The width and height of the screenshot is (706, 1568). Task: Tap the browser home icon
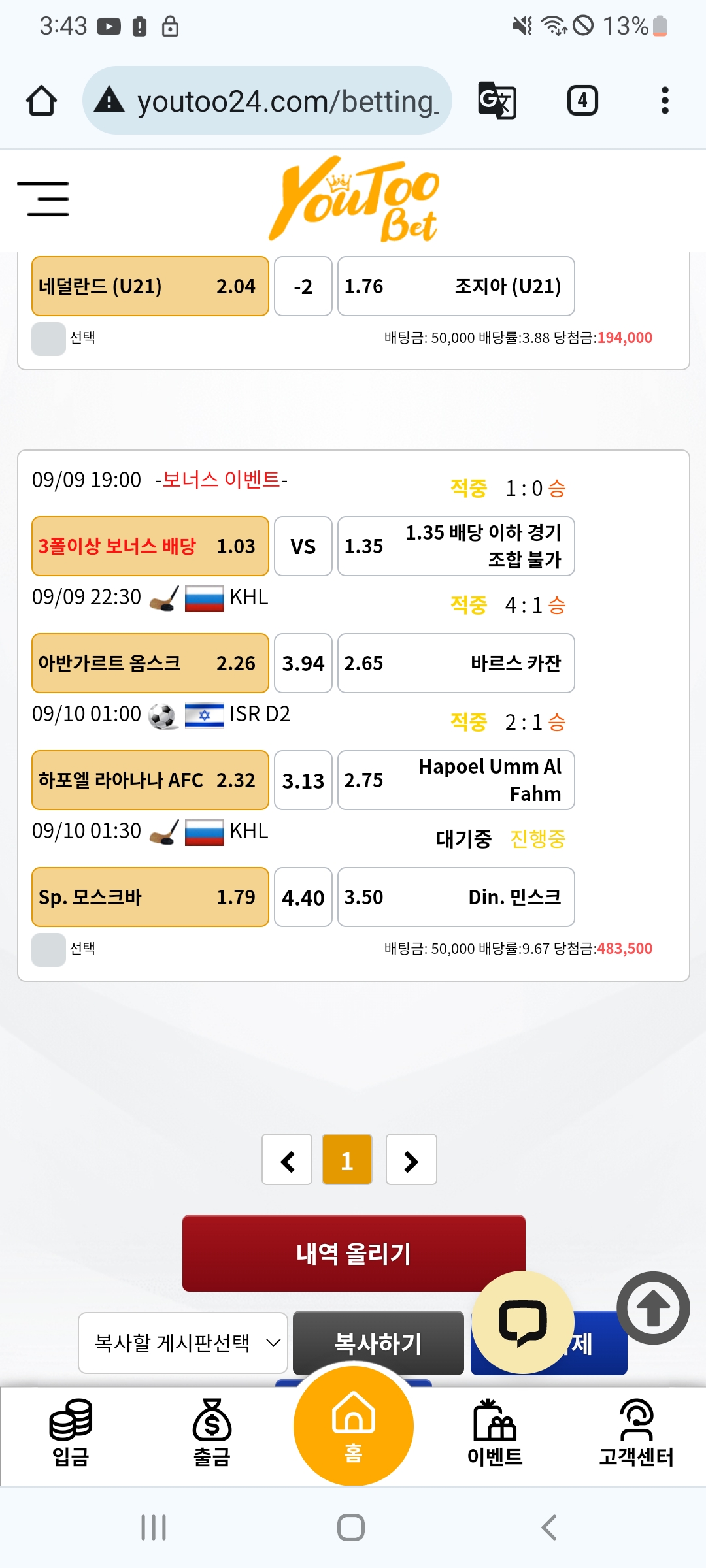(41, 101)
